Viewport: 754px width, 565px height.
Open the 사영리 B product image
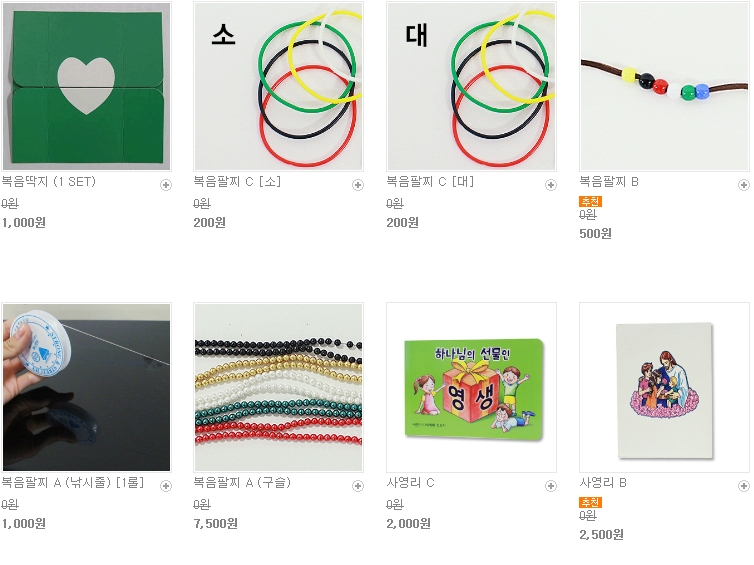(x=665, y=387)
